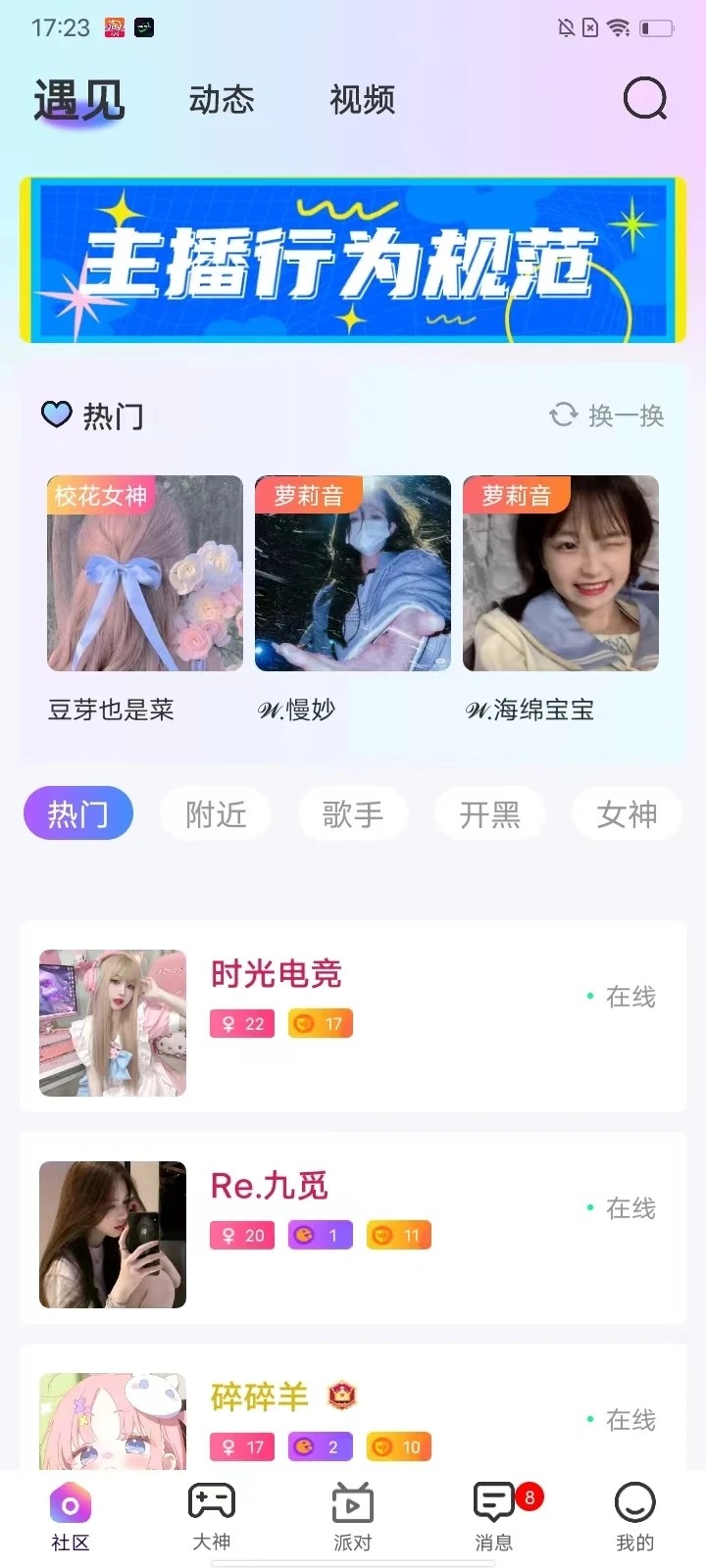Select the 附近 filter chip
706x1568 pixels.
[215, 813]
